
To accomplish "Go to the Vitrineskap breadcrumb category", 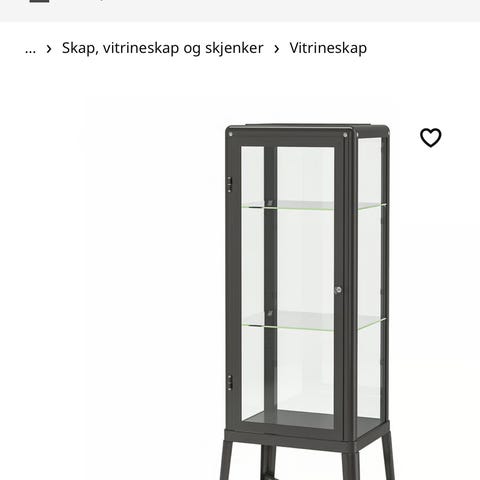I will coord(328,48).
